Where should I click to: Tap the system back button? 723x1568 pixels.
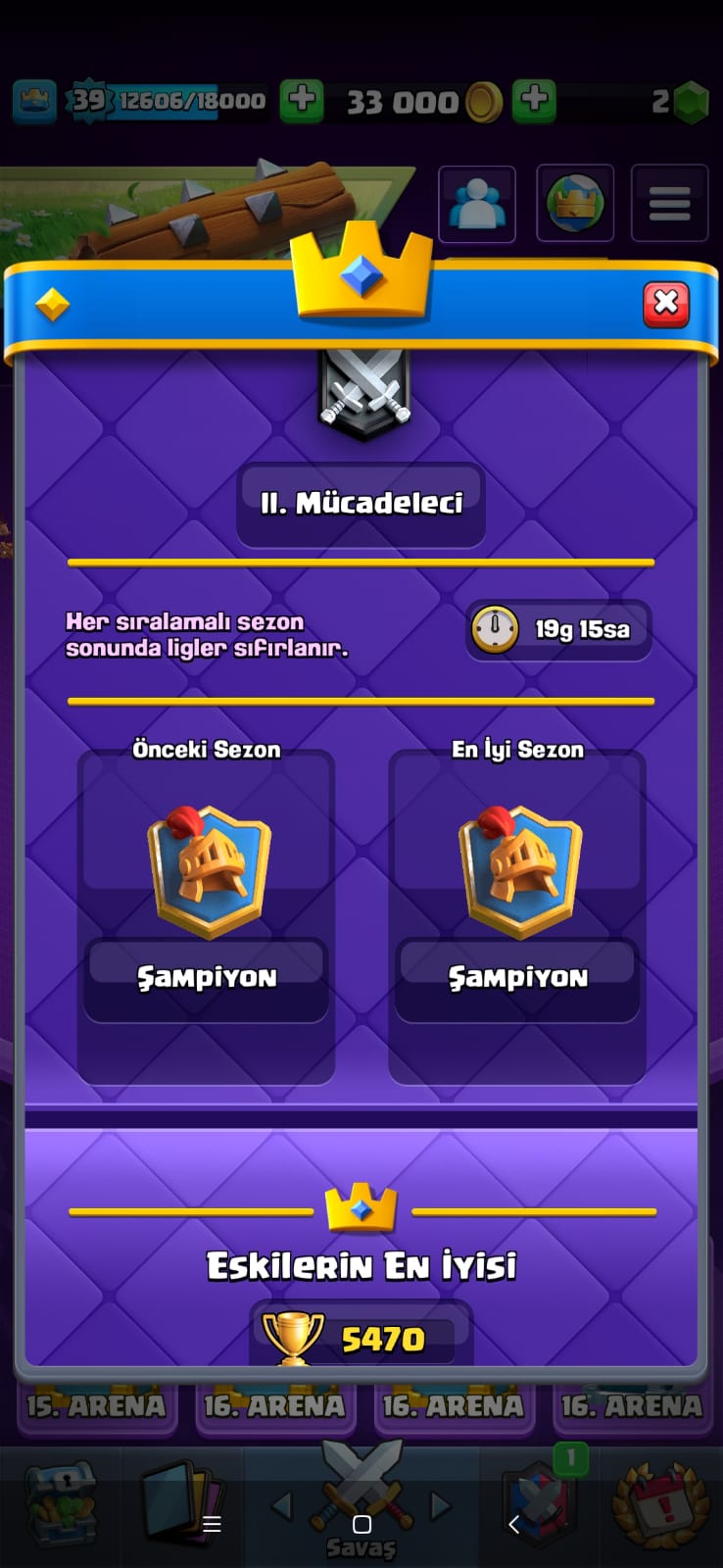click(x=513, y=1524)
